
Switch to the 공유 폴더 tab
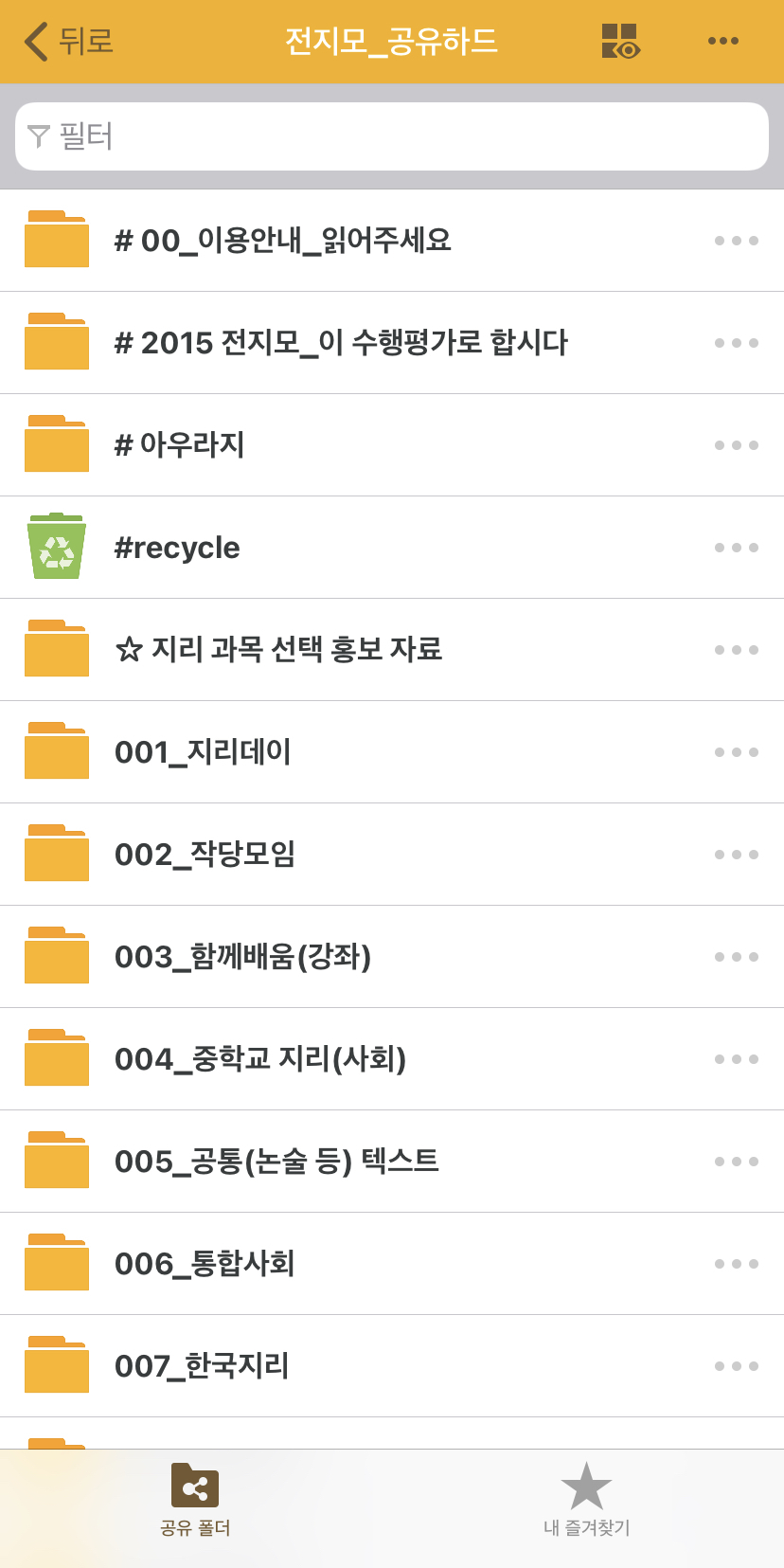coord(195,1499)
